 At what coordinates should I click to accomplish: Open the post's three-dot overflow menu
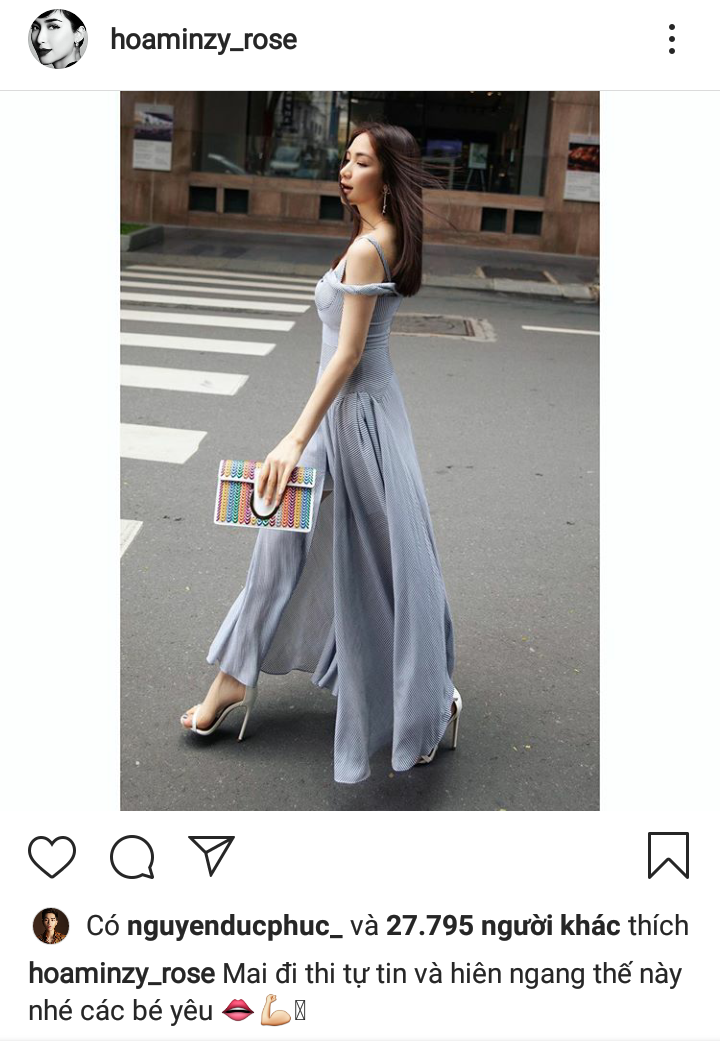672,40
